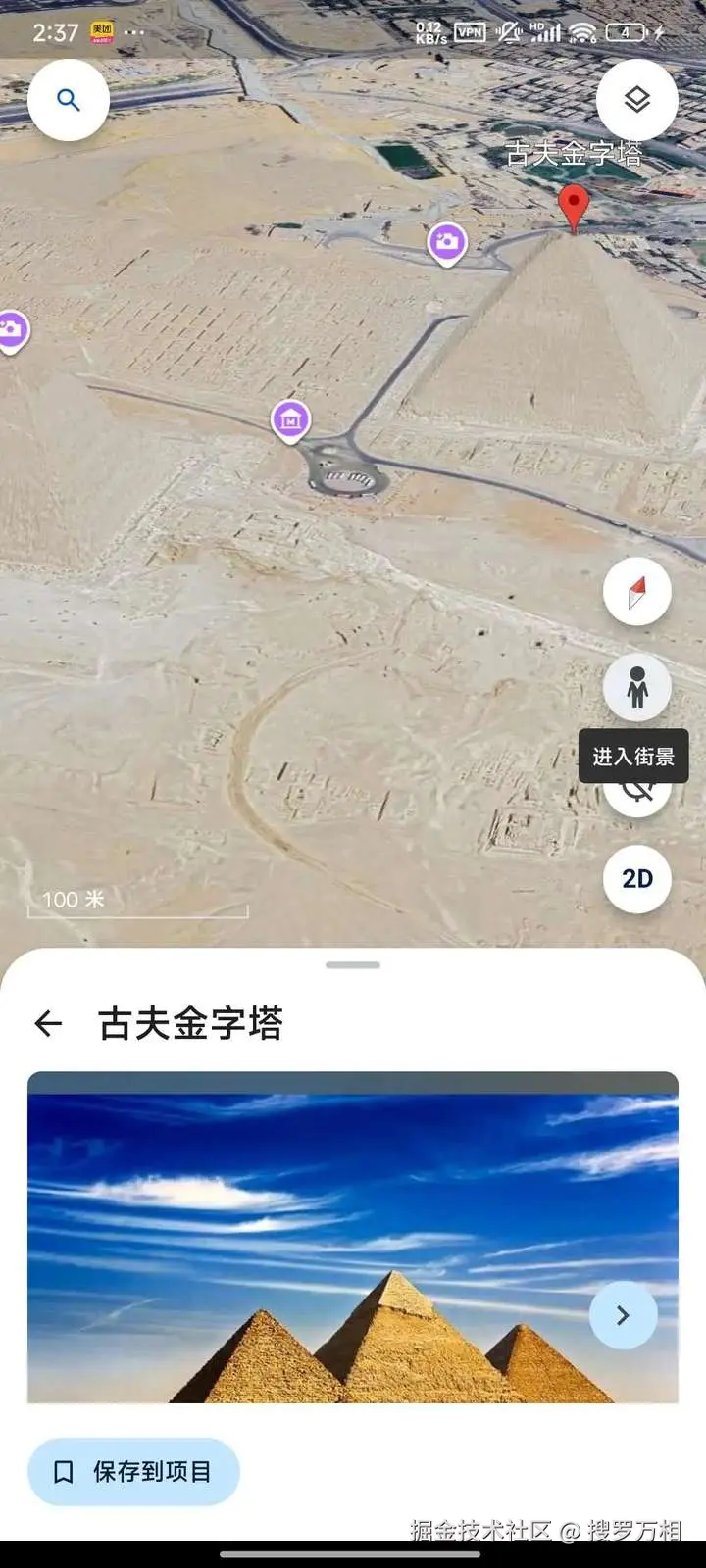Viewport: 706px width, 1568px height.
Task: Go back from the 古夫金字塔 panel
Action: [x=48, y=1024]
